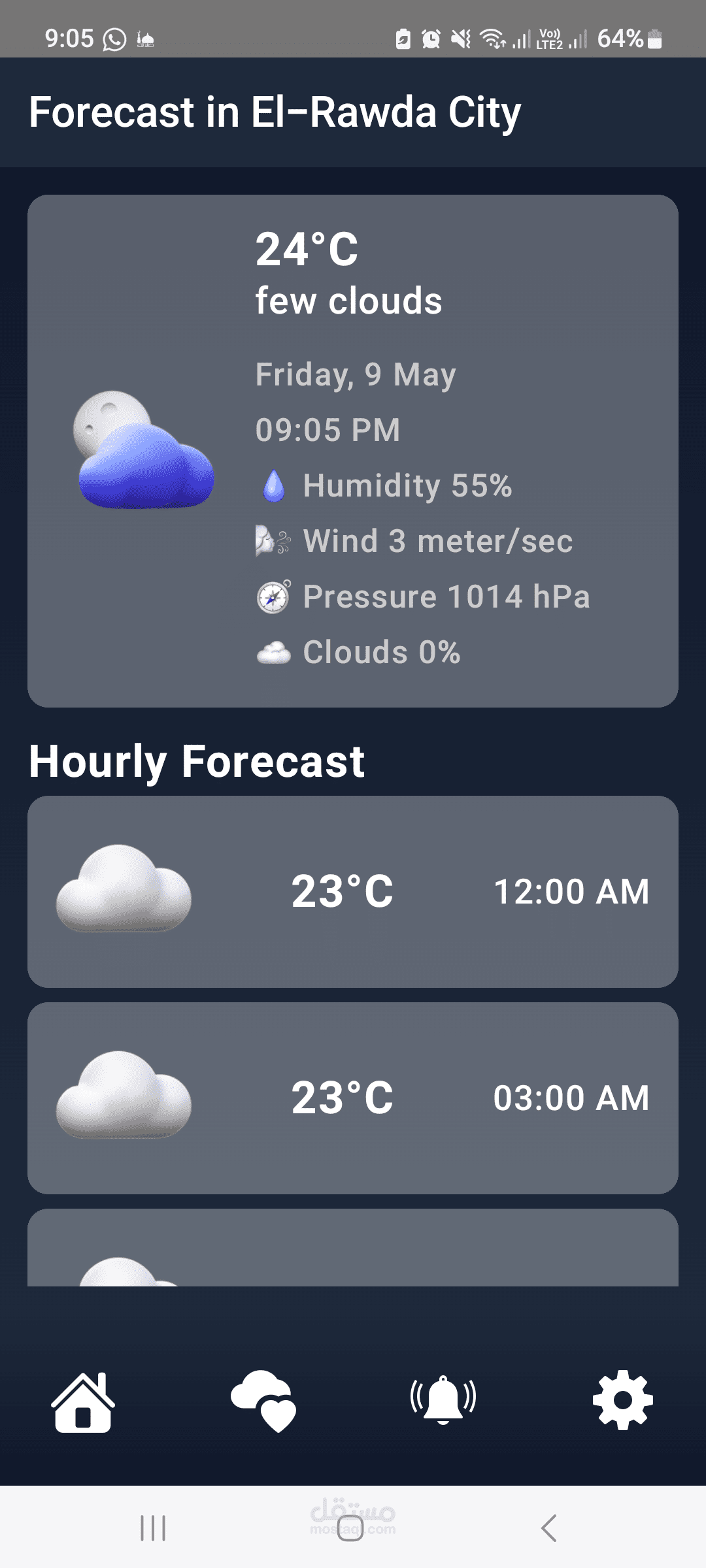
Task: Open the settings gear tab
Action: pyautogui.click(x=622, y=1400)
